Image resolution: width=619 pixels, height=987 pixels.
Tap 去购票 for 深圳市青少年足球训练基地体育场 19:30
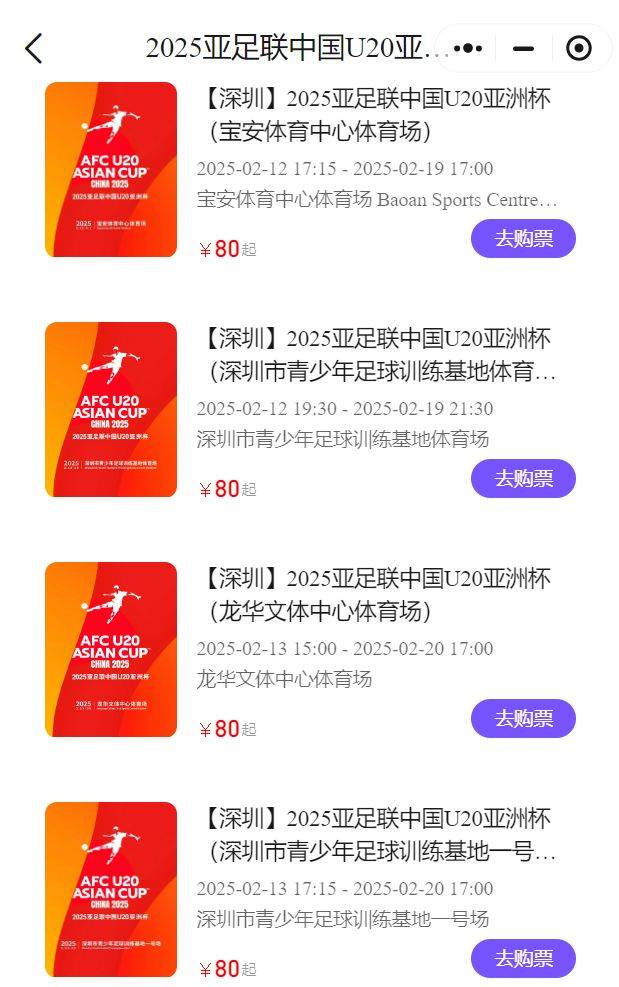pos(523,479)
